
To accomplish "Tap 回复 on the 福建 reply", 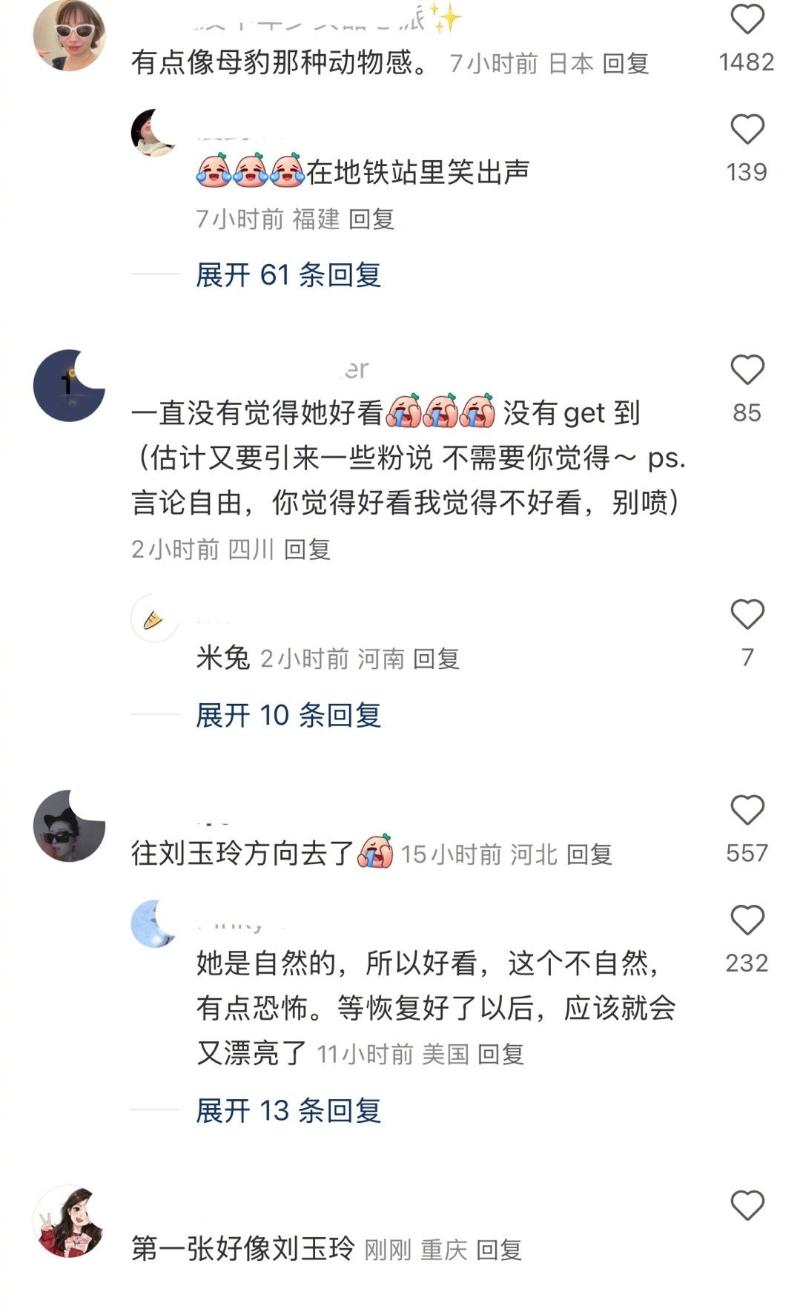I will (x=371, y=219).
